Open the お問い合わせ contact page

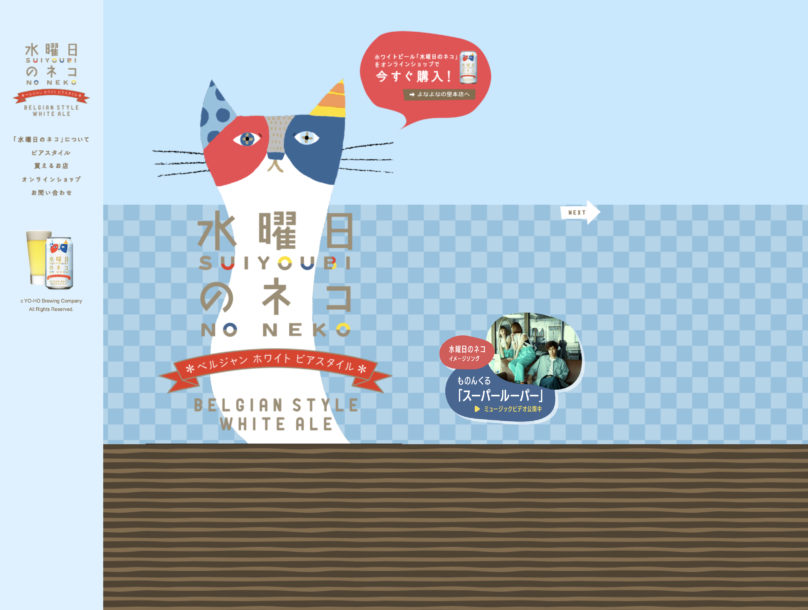click(51, 191)
